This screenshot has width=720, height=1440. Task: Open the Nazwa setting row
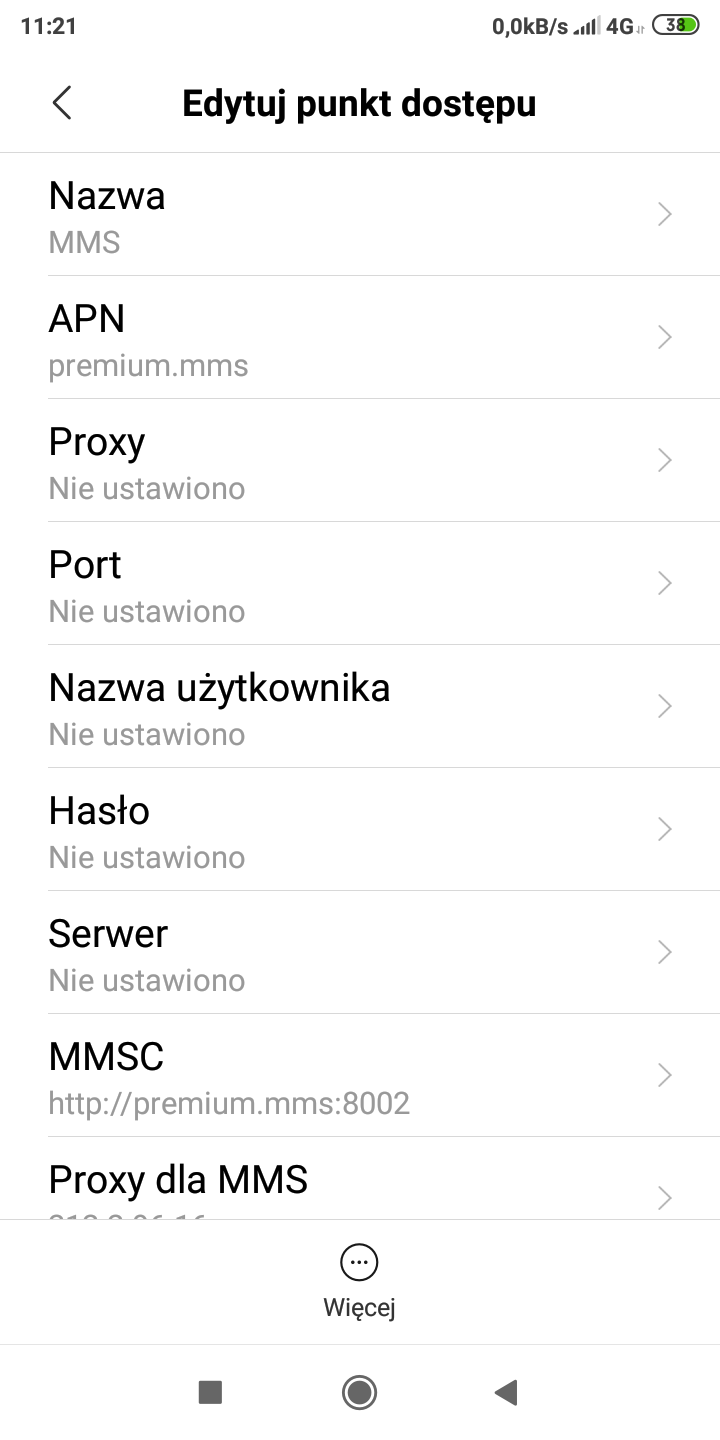pos(360,215)
